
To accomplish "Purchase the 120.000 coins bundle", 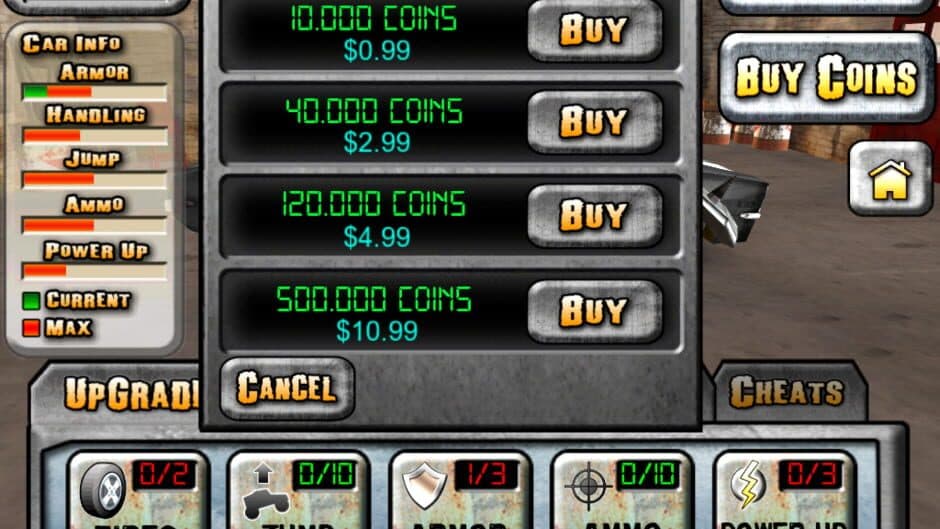I will click(594, 215).
